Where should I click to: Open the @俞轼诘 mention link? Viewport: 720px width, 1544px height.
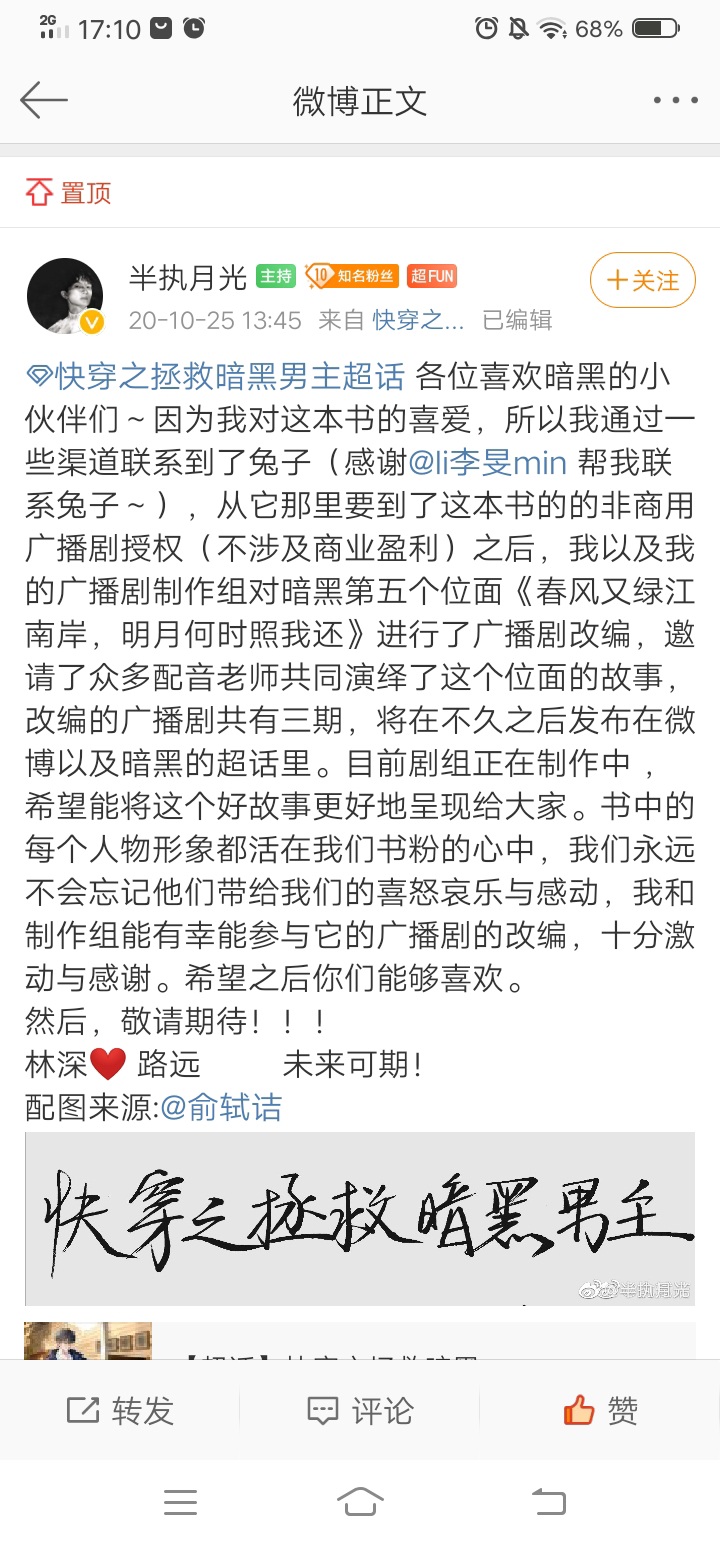[221, 1107]
